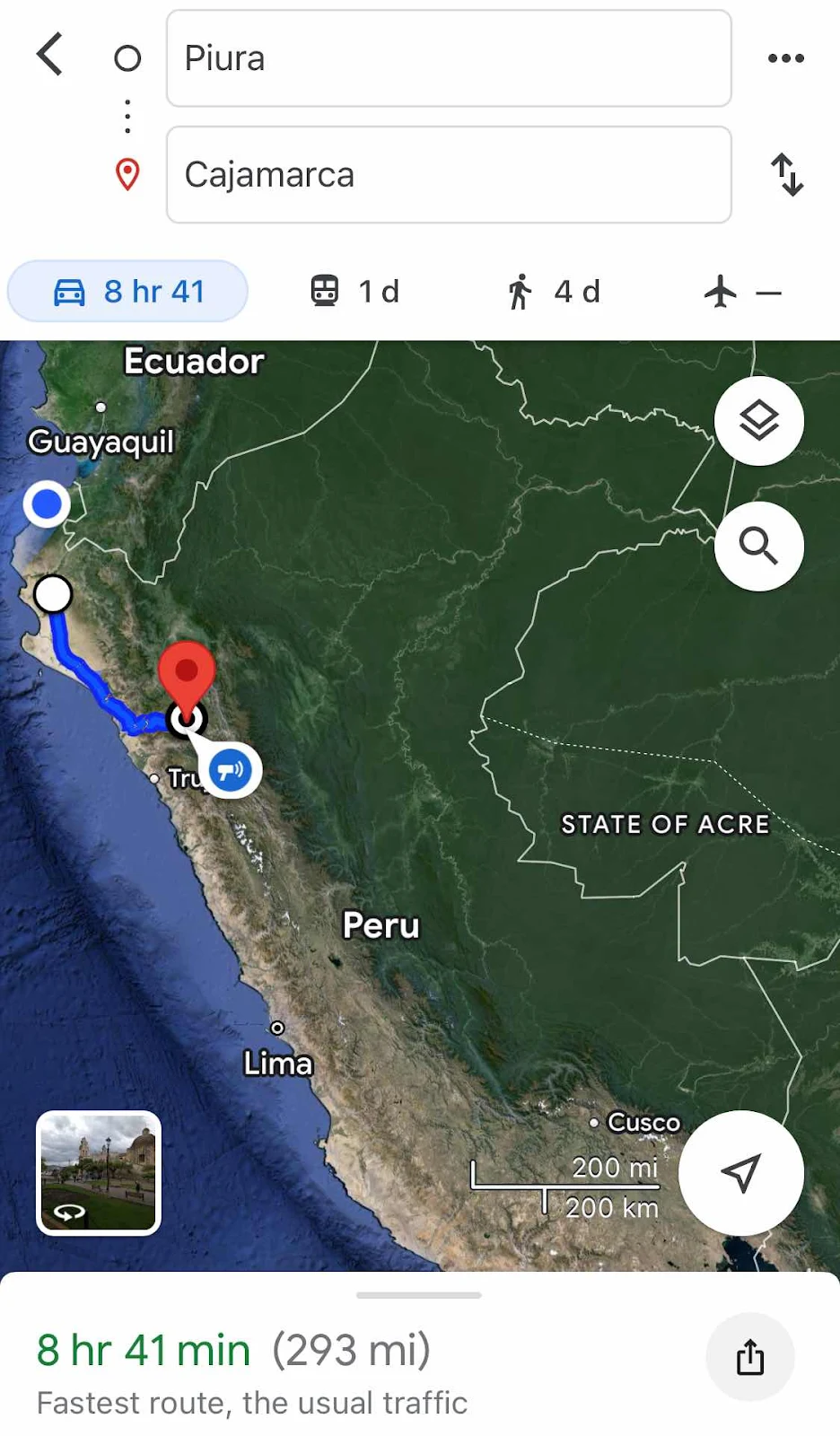This screenshot has height=1436, width=840.
Task: Search along the route
Action: point(758,546)
